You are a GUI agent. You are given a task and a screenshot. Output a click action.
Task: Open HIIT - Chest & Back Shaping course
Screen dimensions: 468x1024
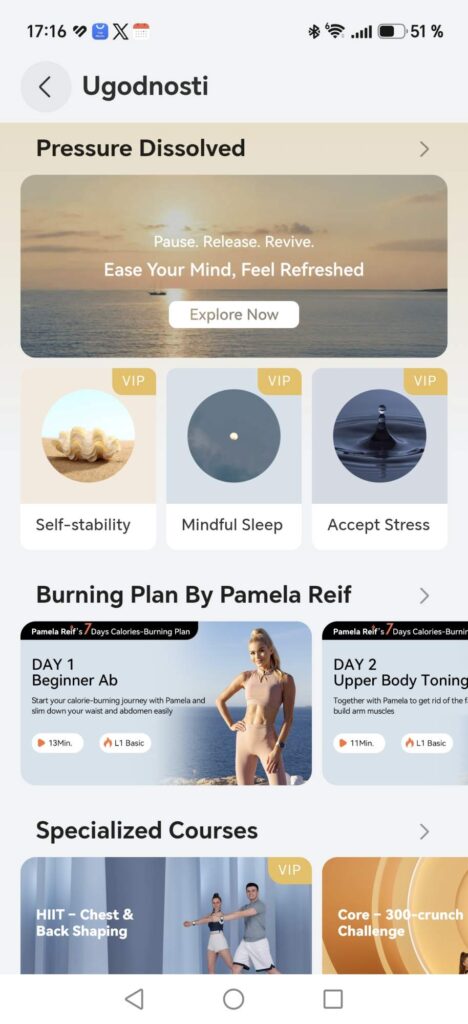click(x=166, y=915)
